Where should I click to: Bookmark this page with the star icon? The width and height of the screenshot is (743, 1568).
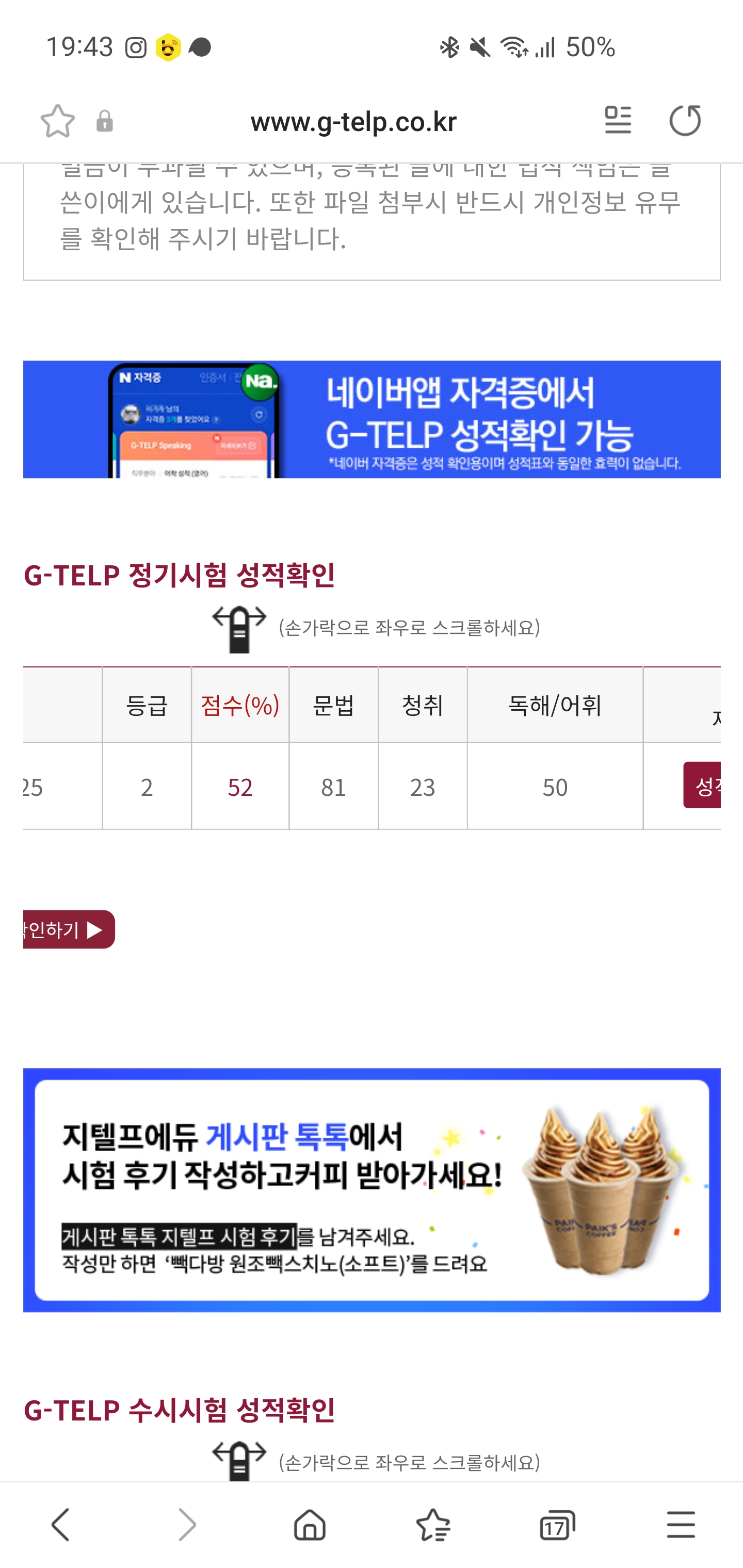[57, 121]
